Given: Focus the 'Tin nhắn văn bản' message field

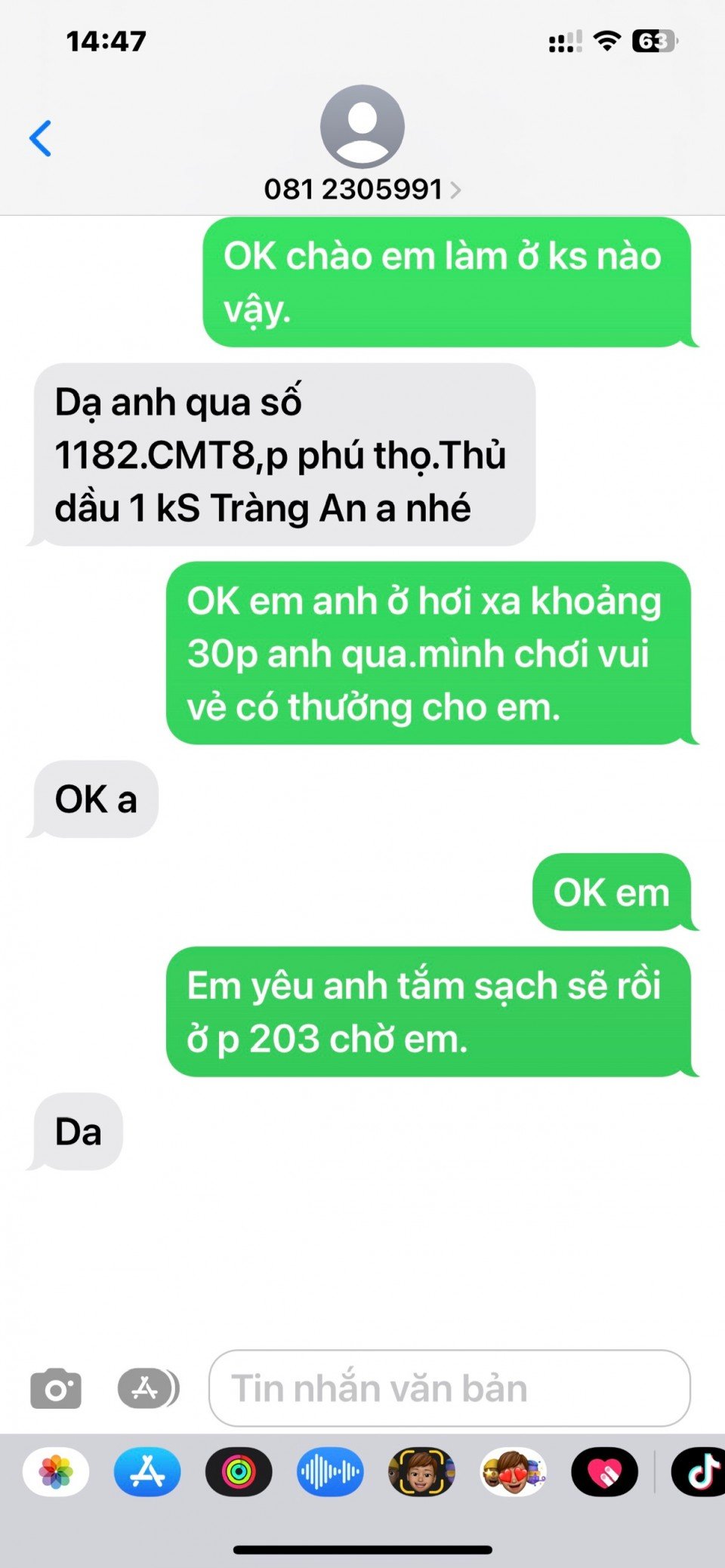Looking at the screenshot, I should tap(449, 1388).
